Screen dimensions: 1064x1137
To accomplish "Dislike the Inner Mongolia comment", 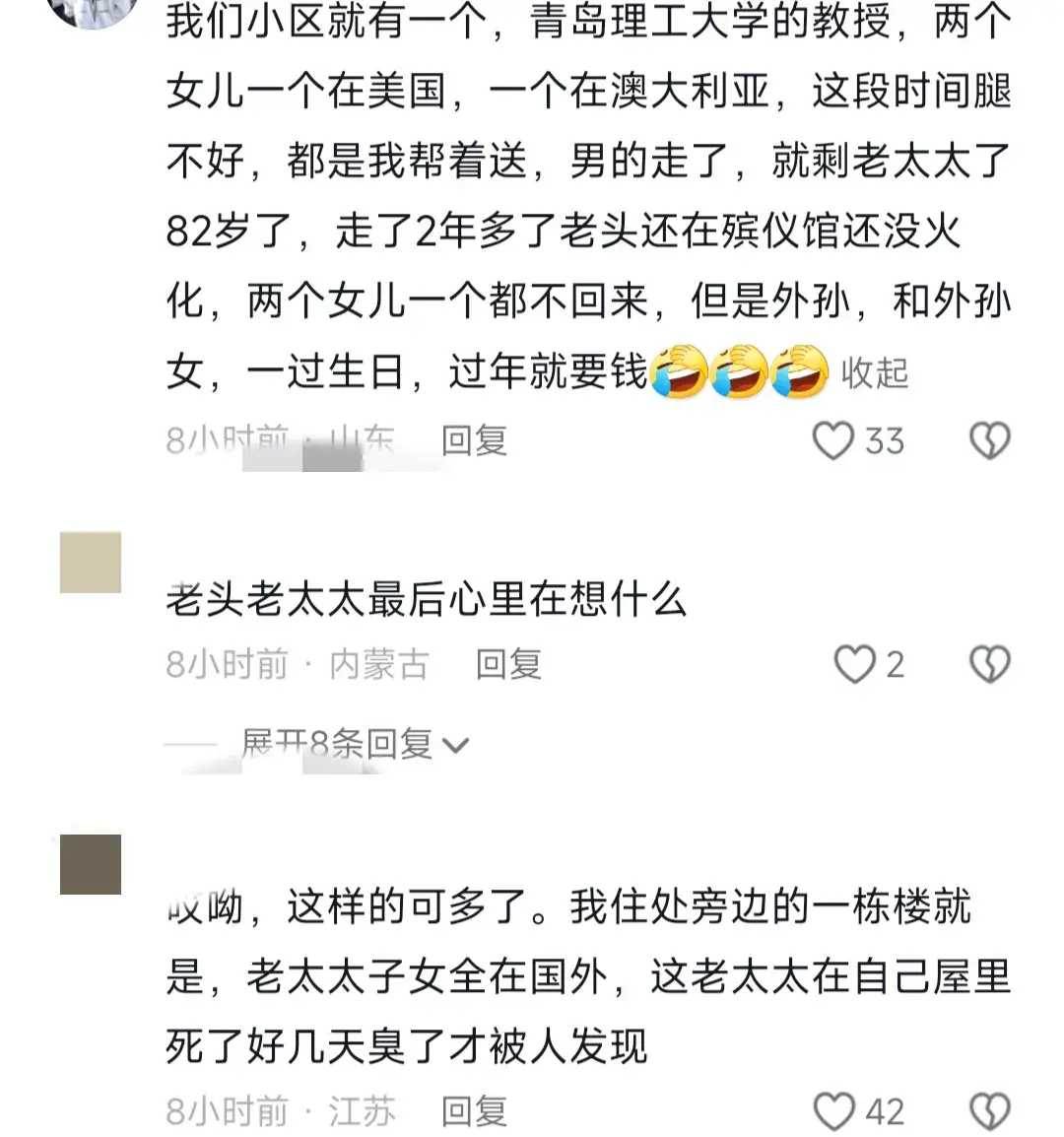I will (x=989, y=664).
